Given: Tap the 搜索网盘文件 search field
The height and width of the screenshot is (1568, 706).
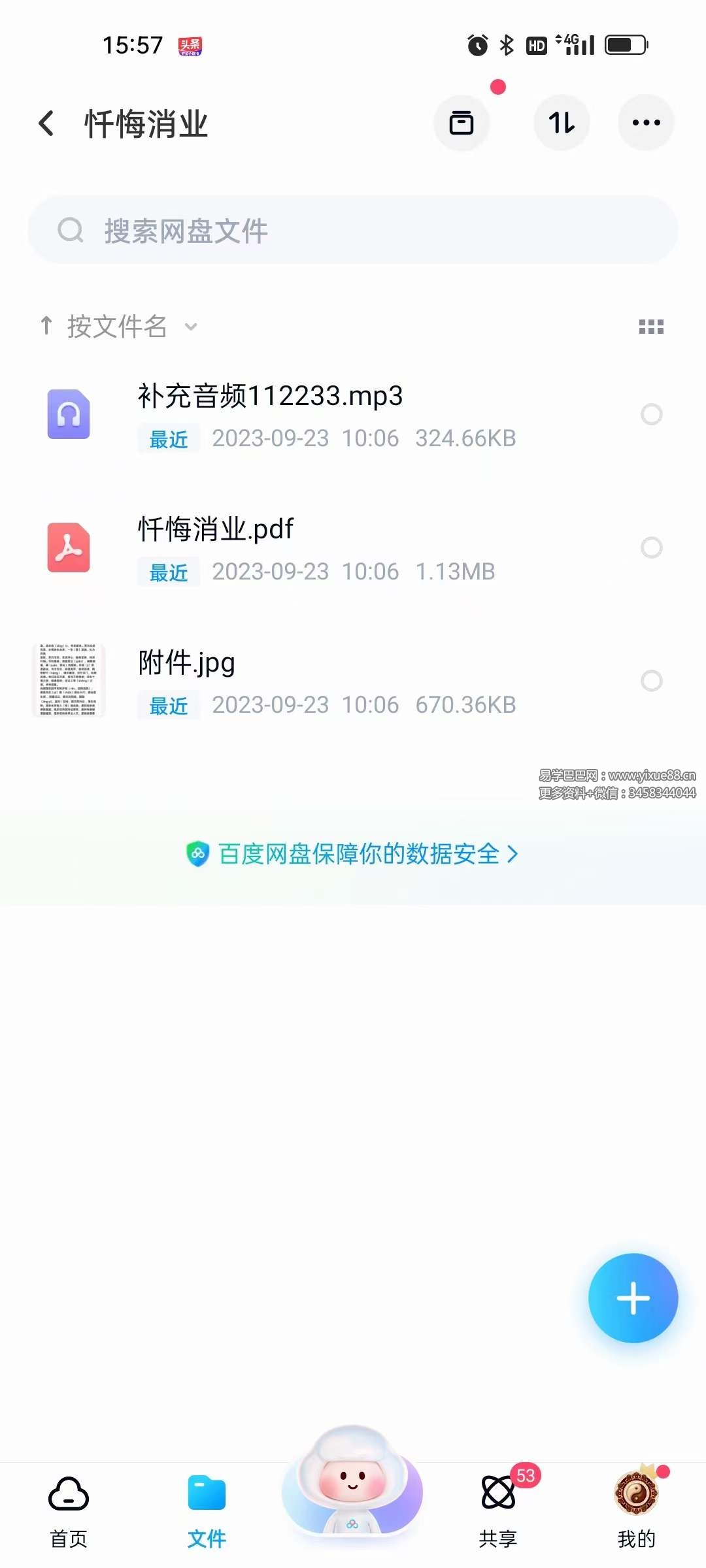Looking at the screenshot, I should 353,231.
